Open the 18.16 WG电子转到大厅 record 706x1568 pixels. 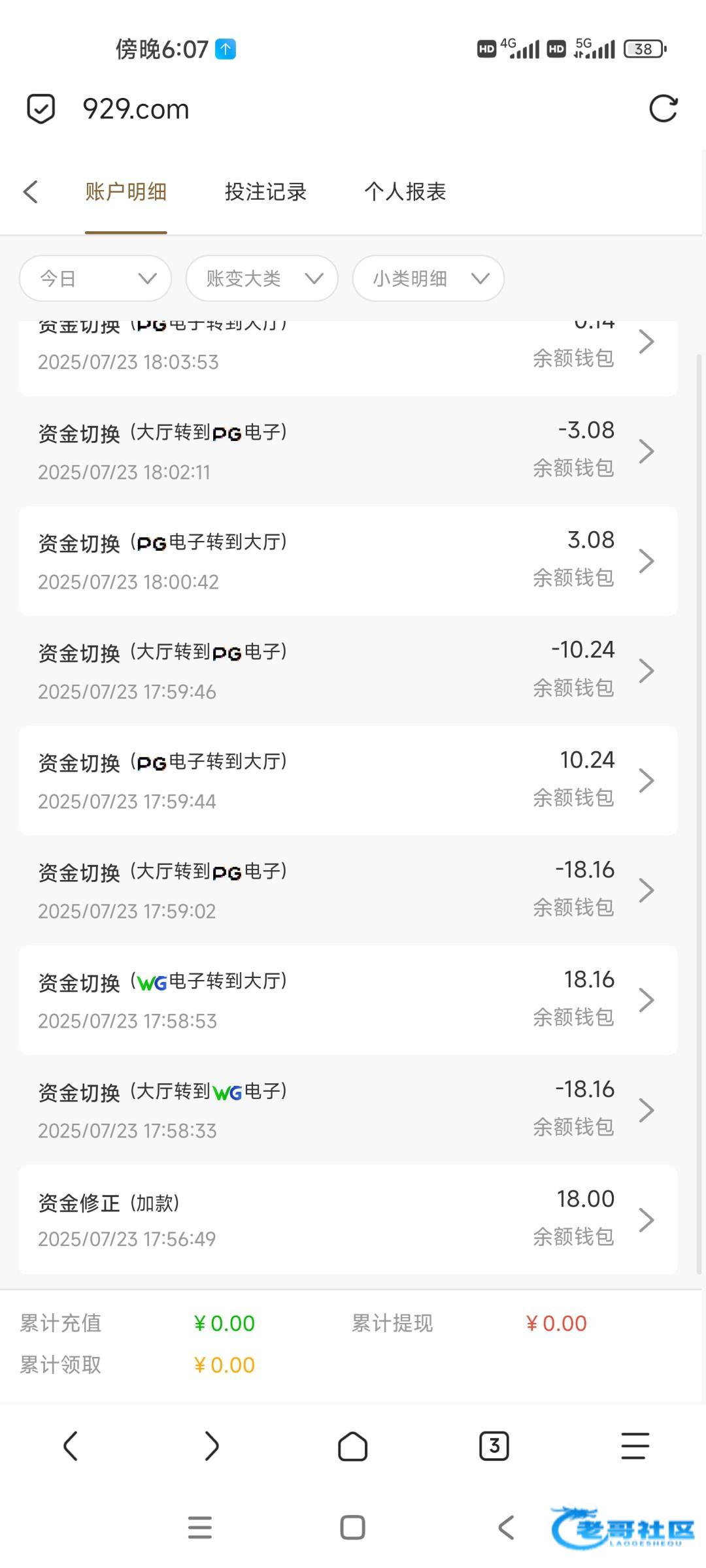click(x=348, y=1000)
